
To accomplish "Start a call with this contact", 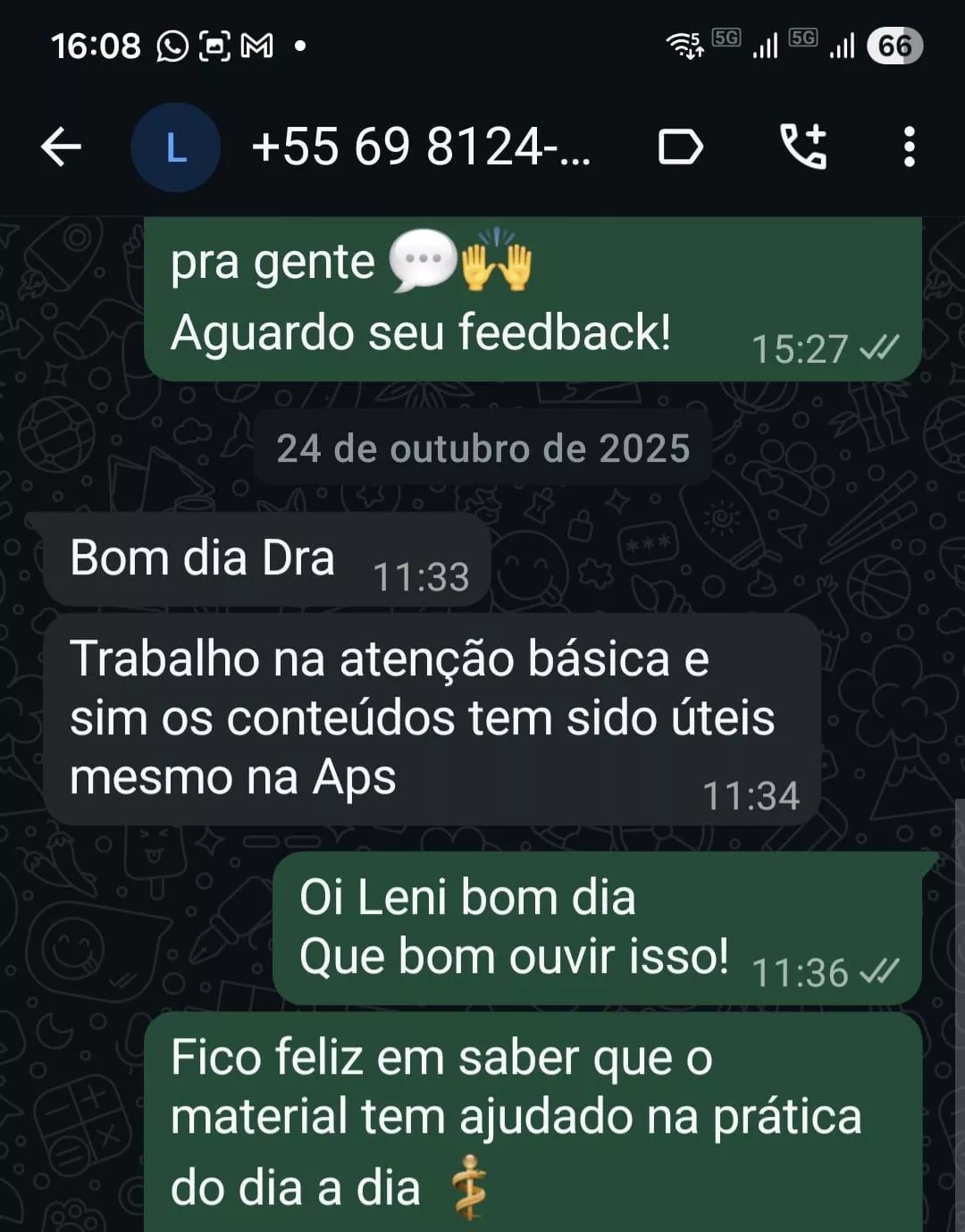I will (x=803, y=147).
